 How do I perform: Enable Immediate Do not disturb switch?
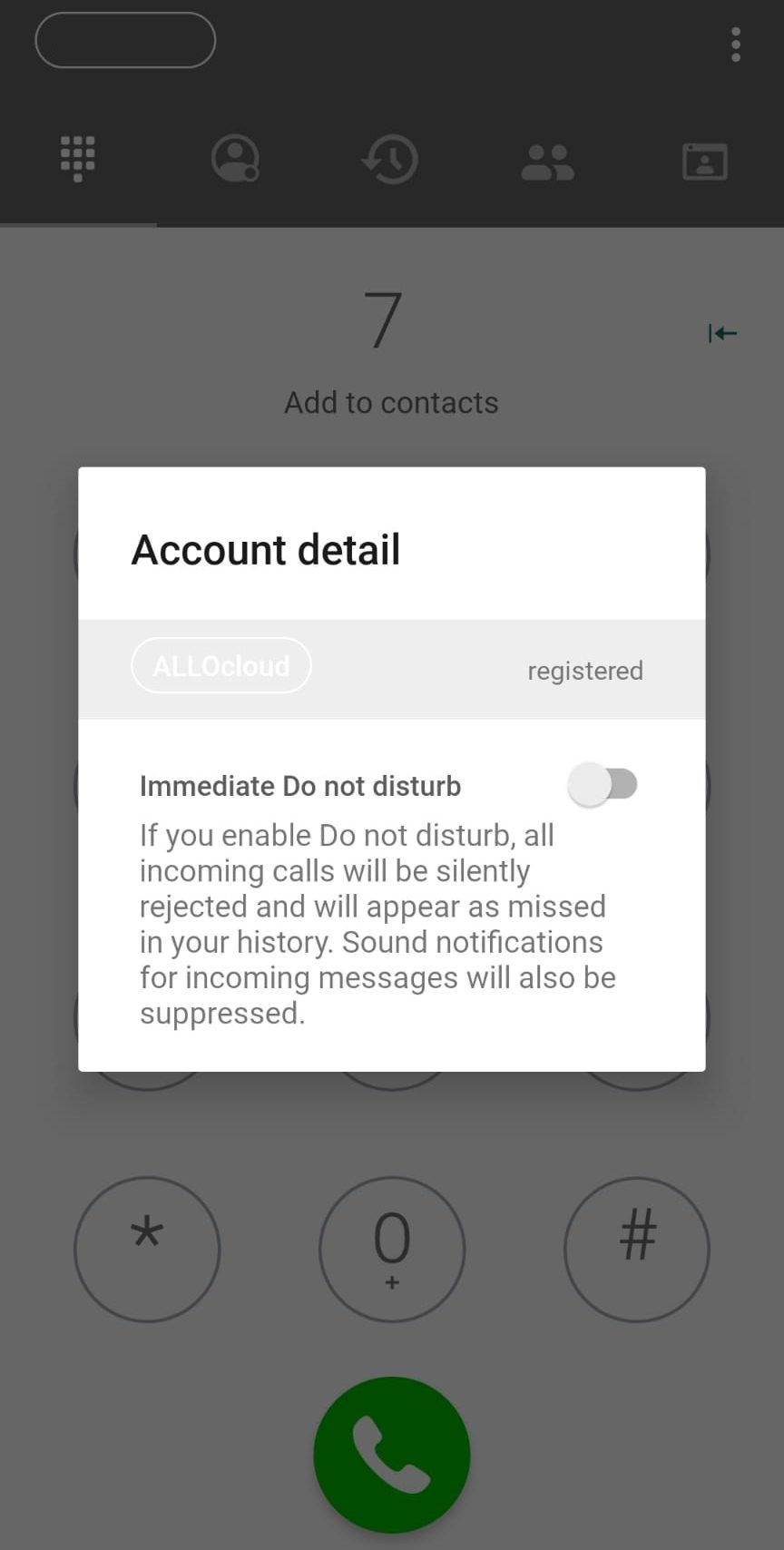pos(603,784)
